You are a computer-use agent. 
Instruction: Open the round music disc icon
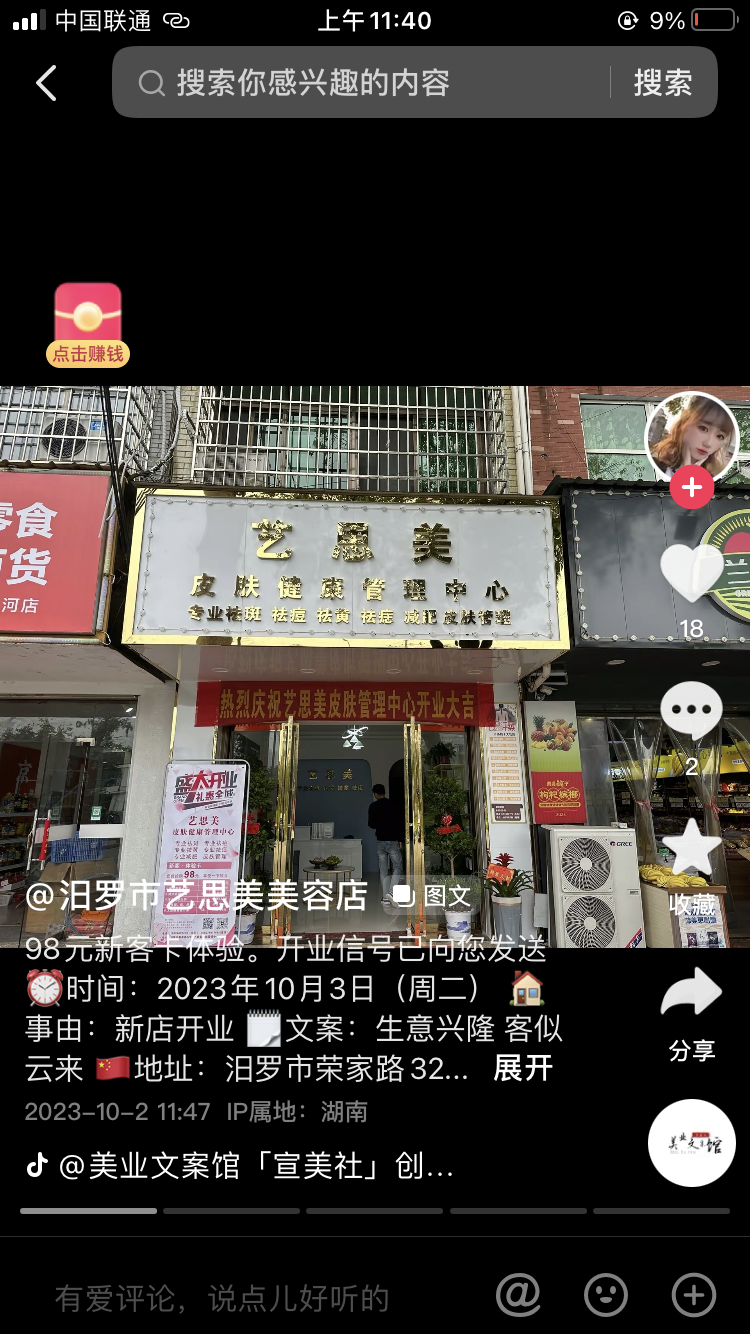click(x=692, y=1143)
